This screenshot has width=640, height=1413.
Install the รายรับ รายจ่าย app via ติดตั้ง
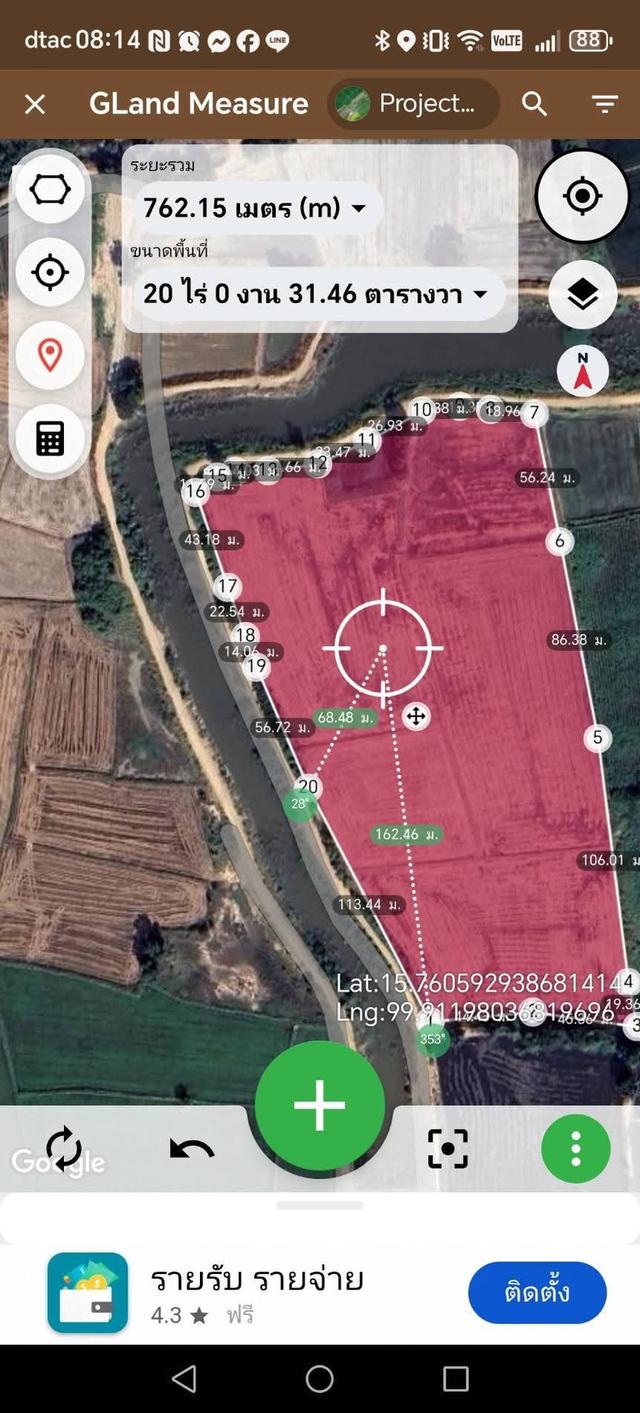point(537,1292)
